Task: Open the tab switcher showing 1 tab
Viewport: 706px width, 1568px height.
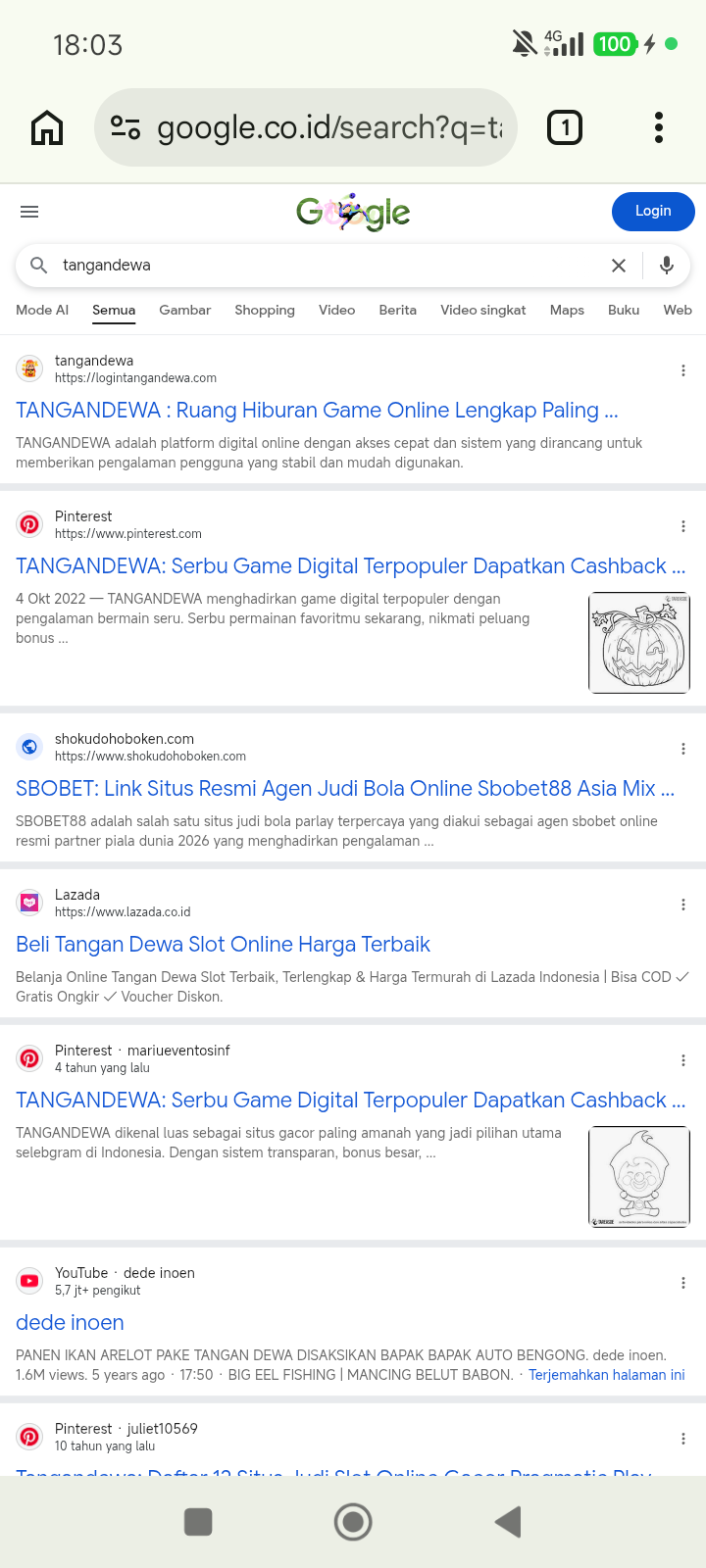Action: [x=565, y=127]
